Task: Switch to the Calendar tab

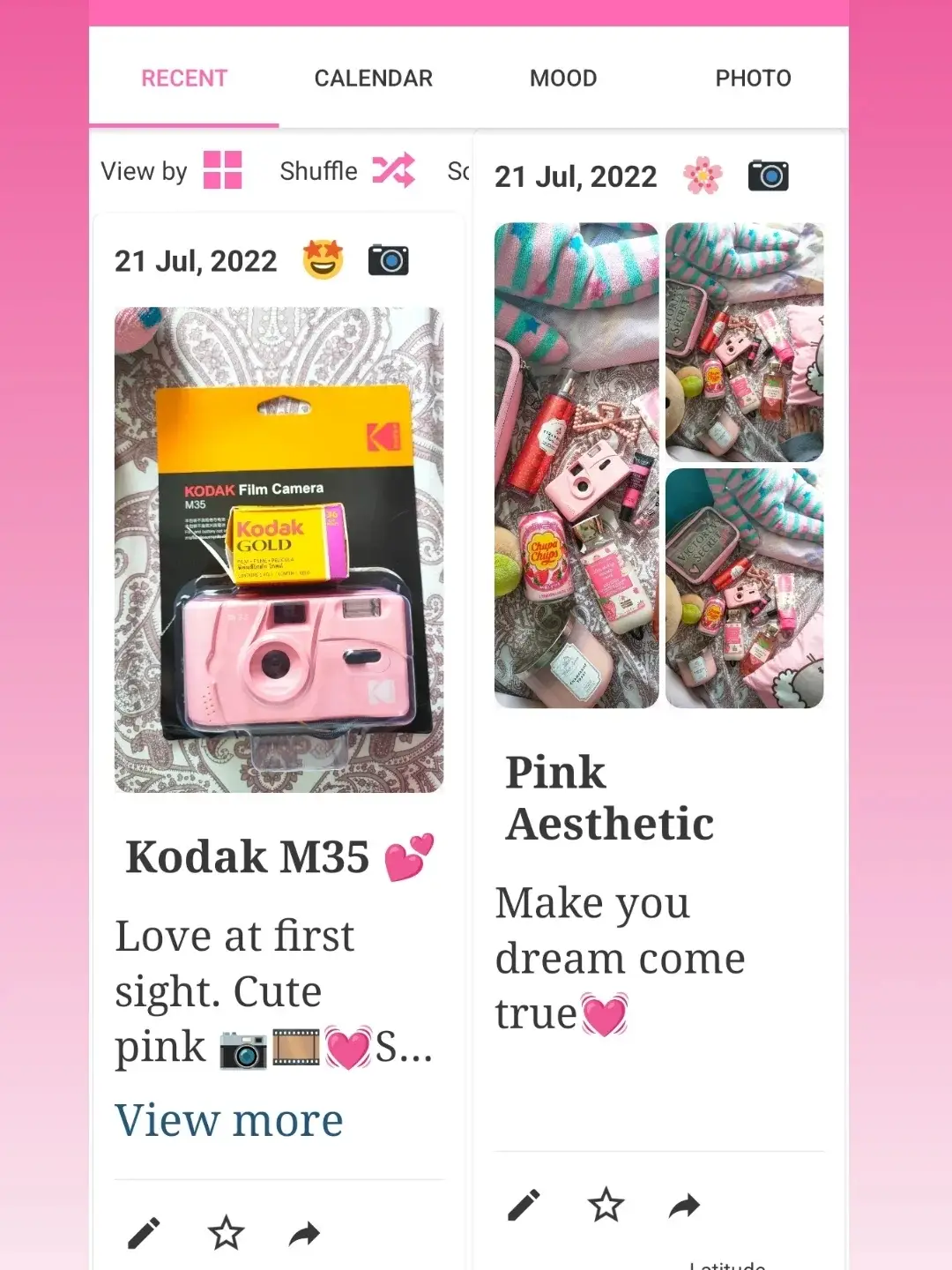Action: (x=373, y=78)
